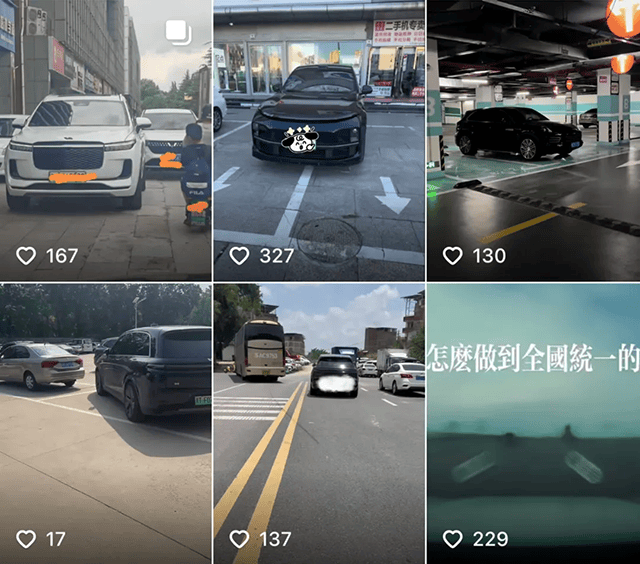Open the black car video with 327 likes
The height and width of the screenshot is (564, 640).
319,140
